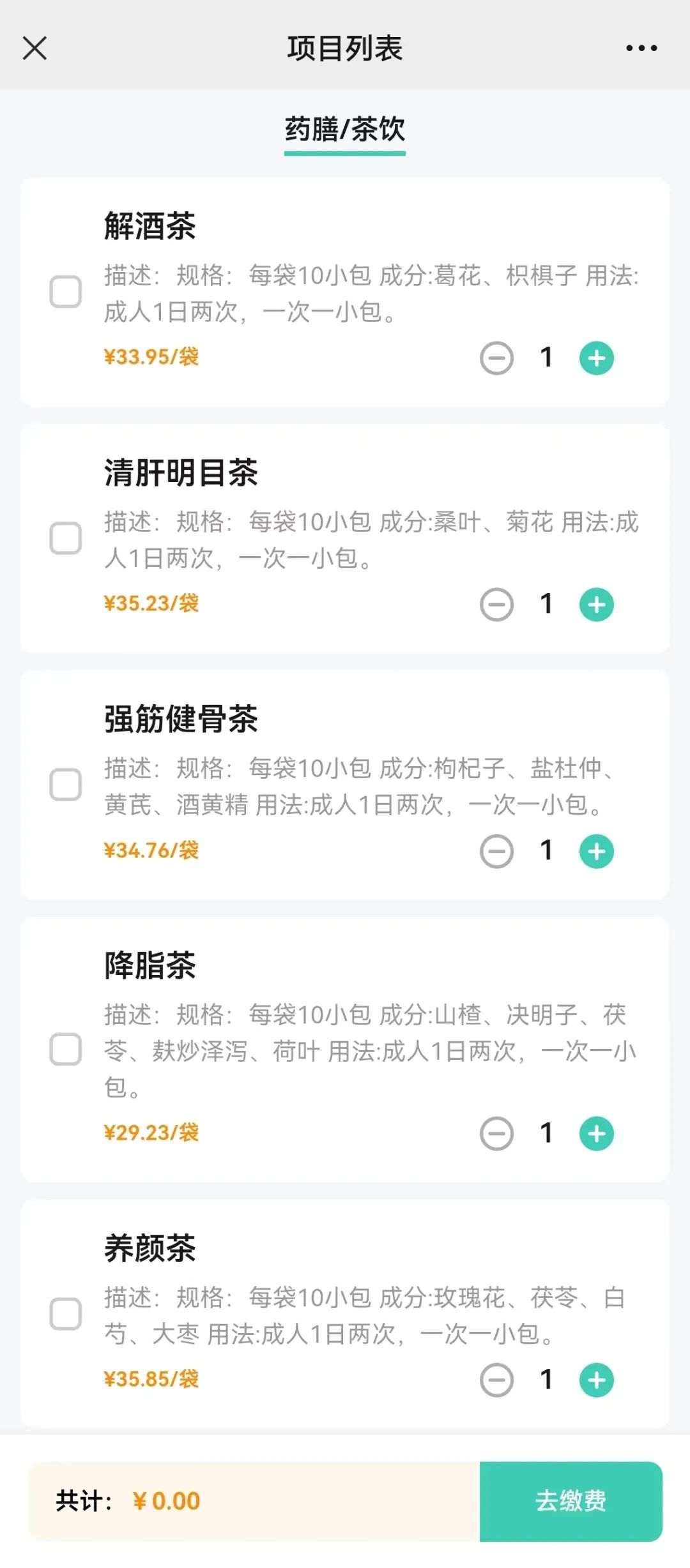Close the 项目列表 page

(x=34, y=48)
